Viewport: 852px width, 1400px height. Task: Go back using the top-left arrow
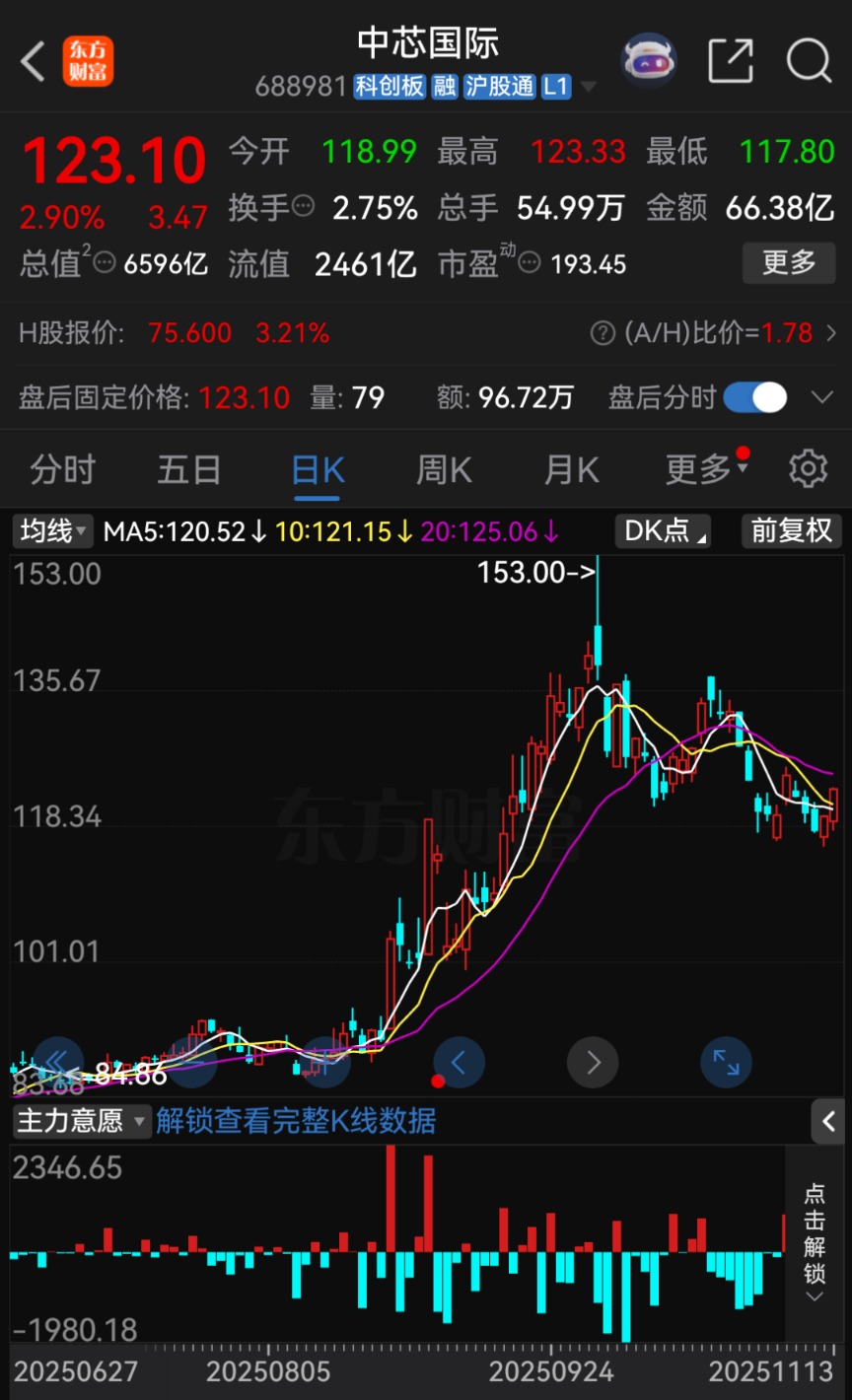(34, 62)
